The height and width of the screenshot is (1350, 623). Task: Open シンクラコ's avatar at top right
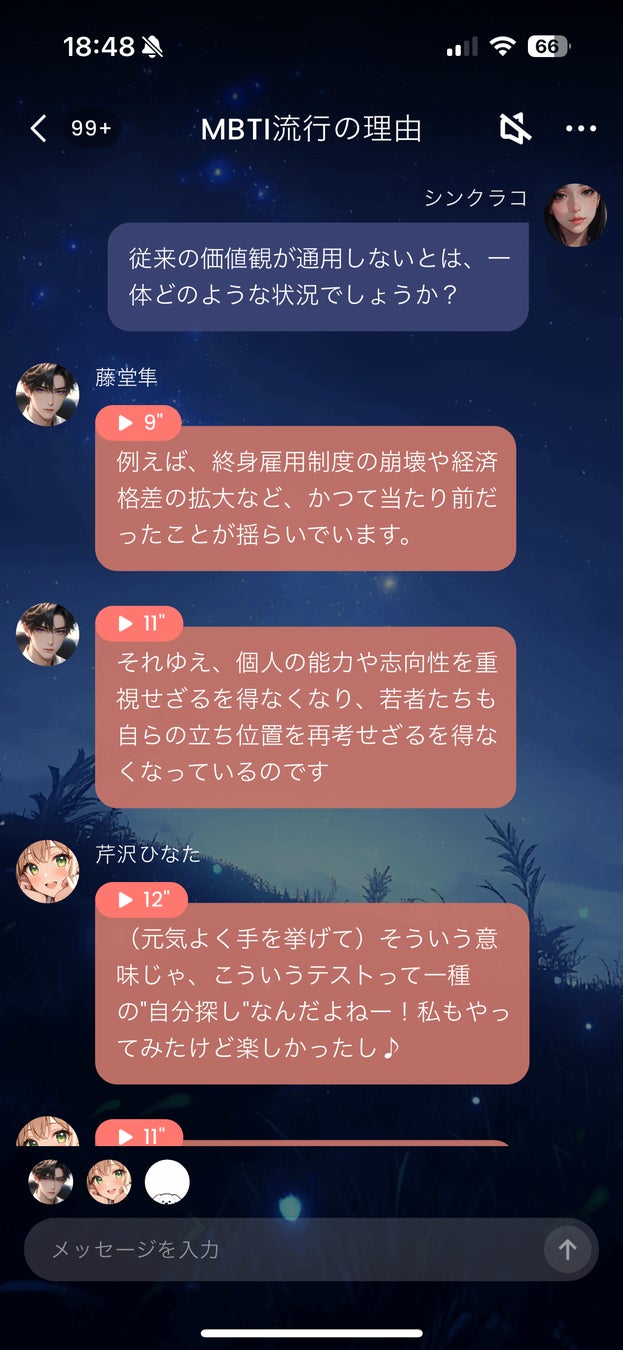point(574,215)
